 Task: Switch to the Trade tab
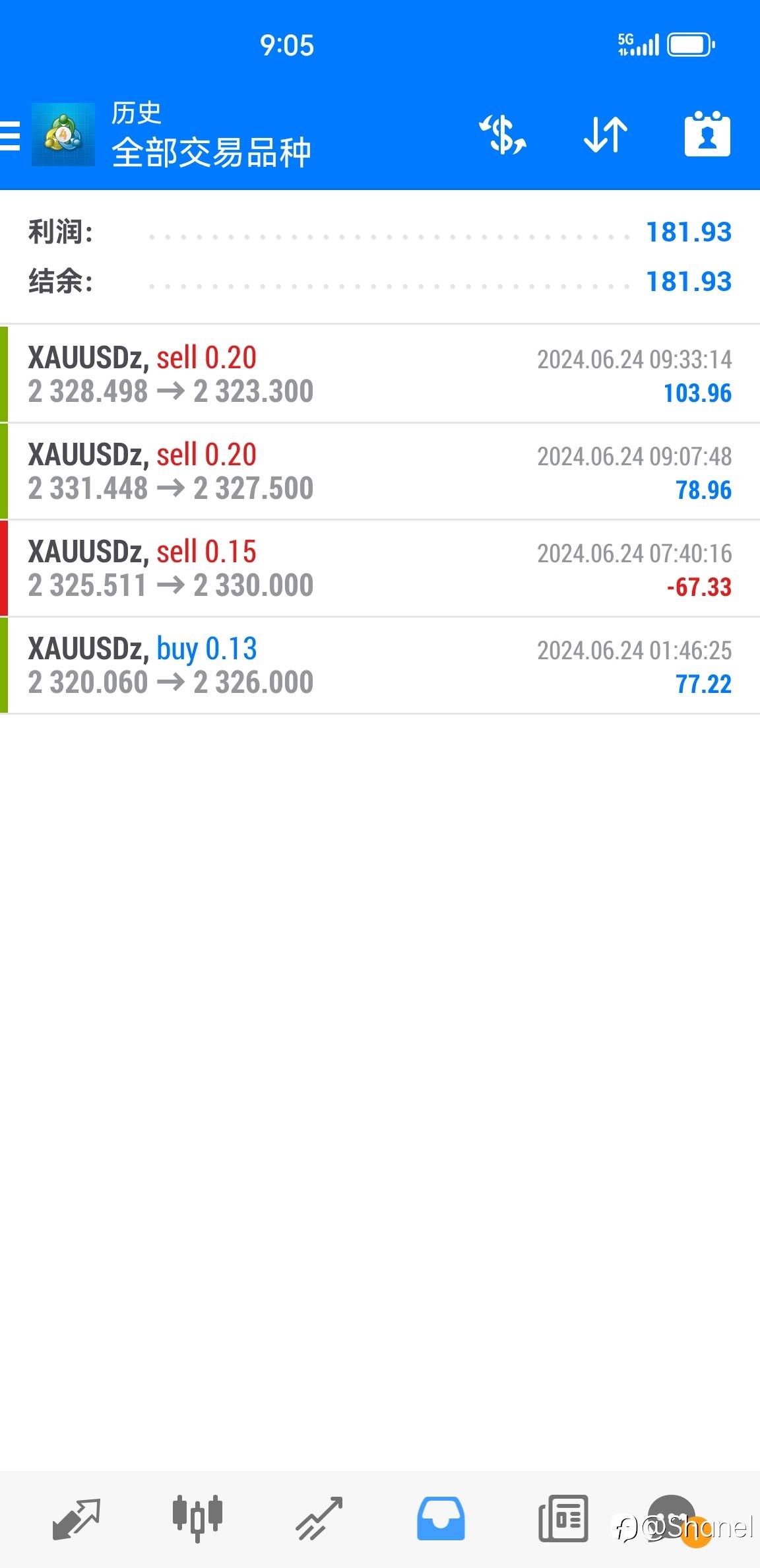coord(319,1518)
